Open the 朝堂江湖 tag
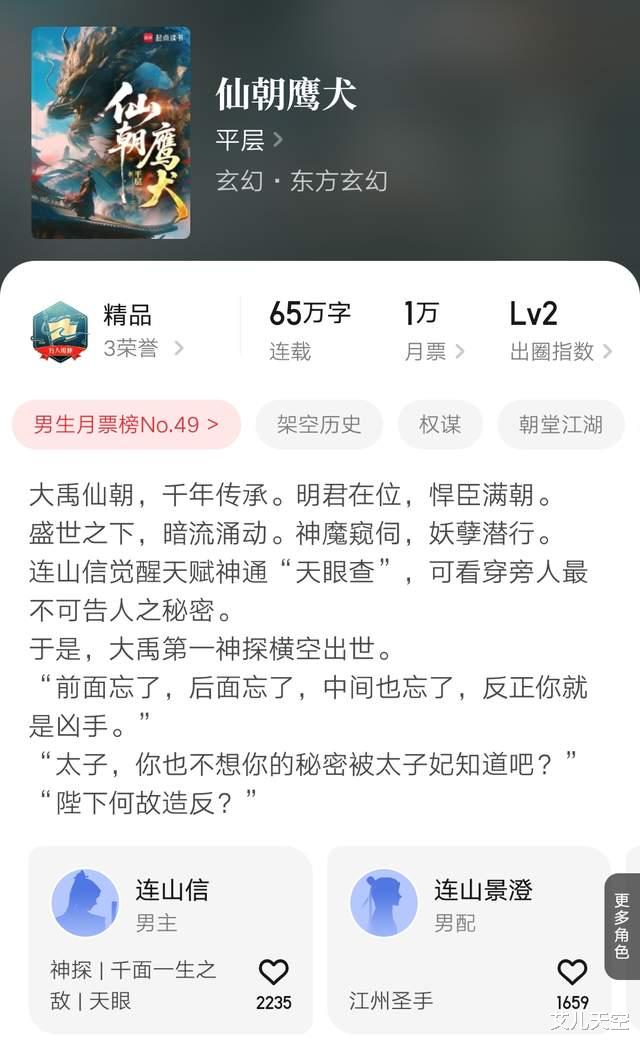The image size is (640, 1044). tap(561, 424)
